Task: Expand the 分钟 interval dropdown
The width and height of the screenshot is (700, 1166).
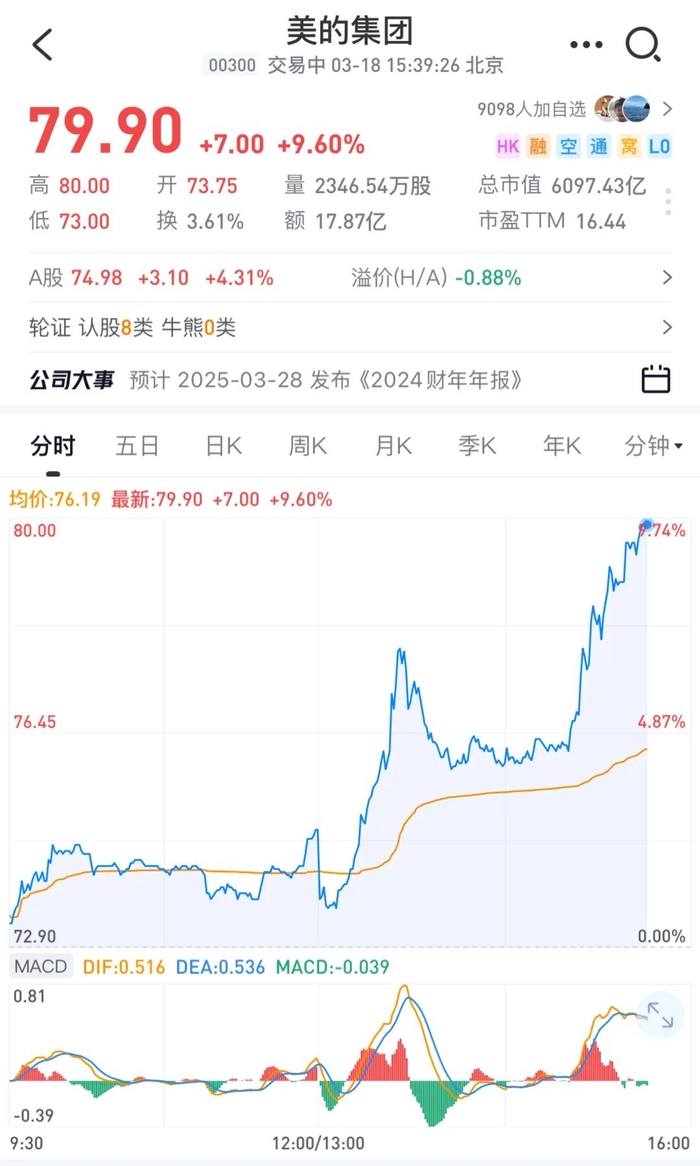Action: tap(654, 446)
